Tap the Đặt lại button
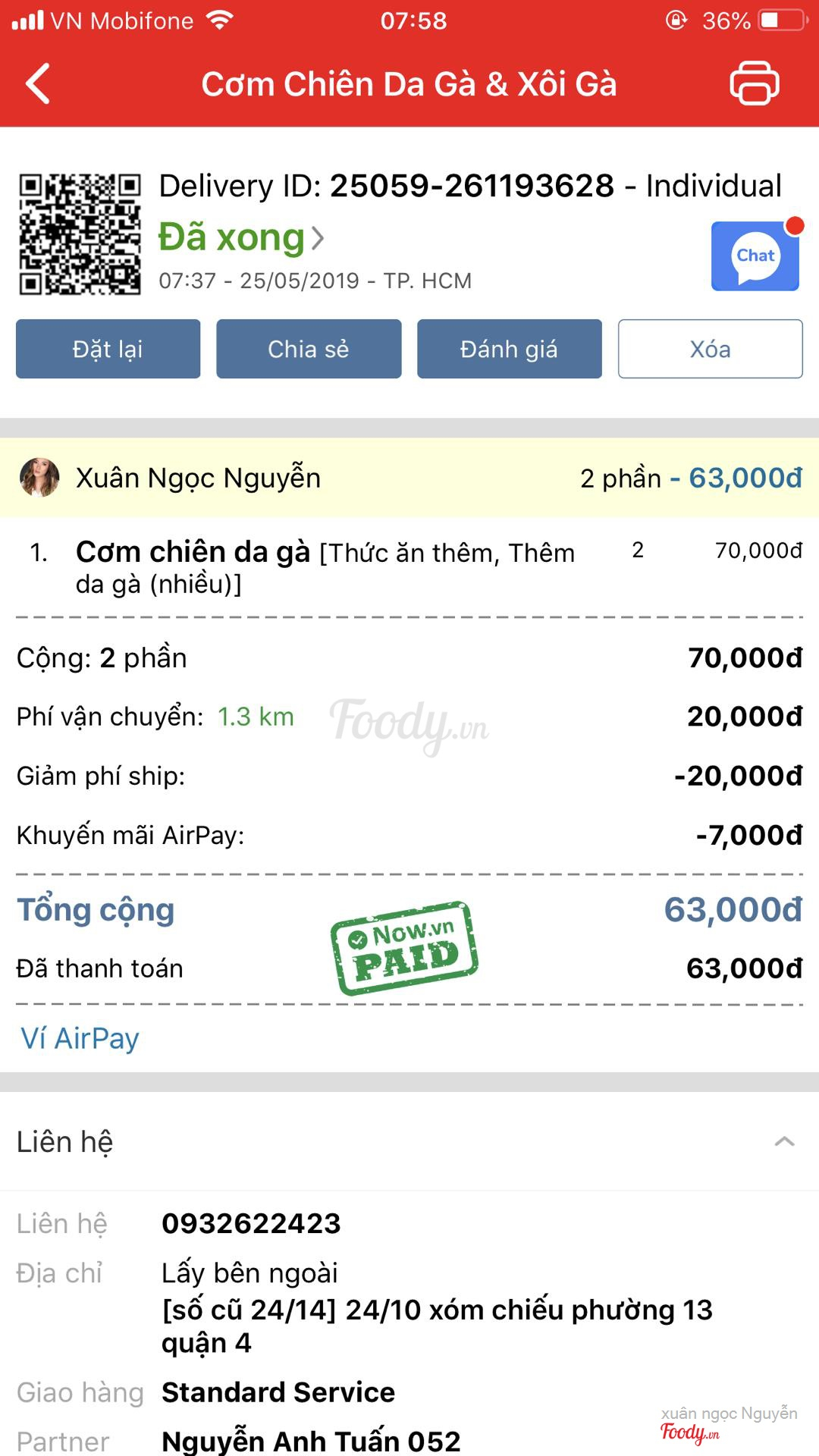This screenshot has height=1456, width=819. (108, 349)
